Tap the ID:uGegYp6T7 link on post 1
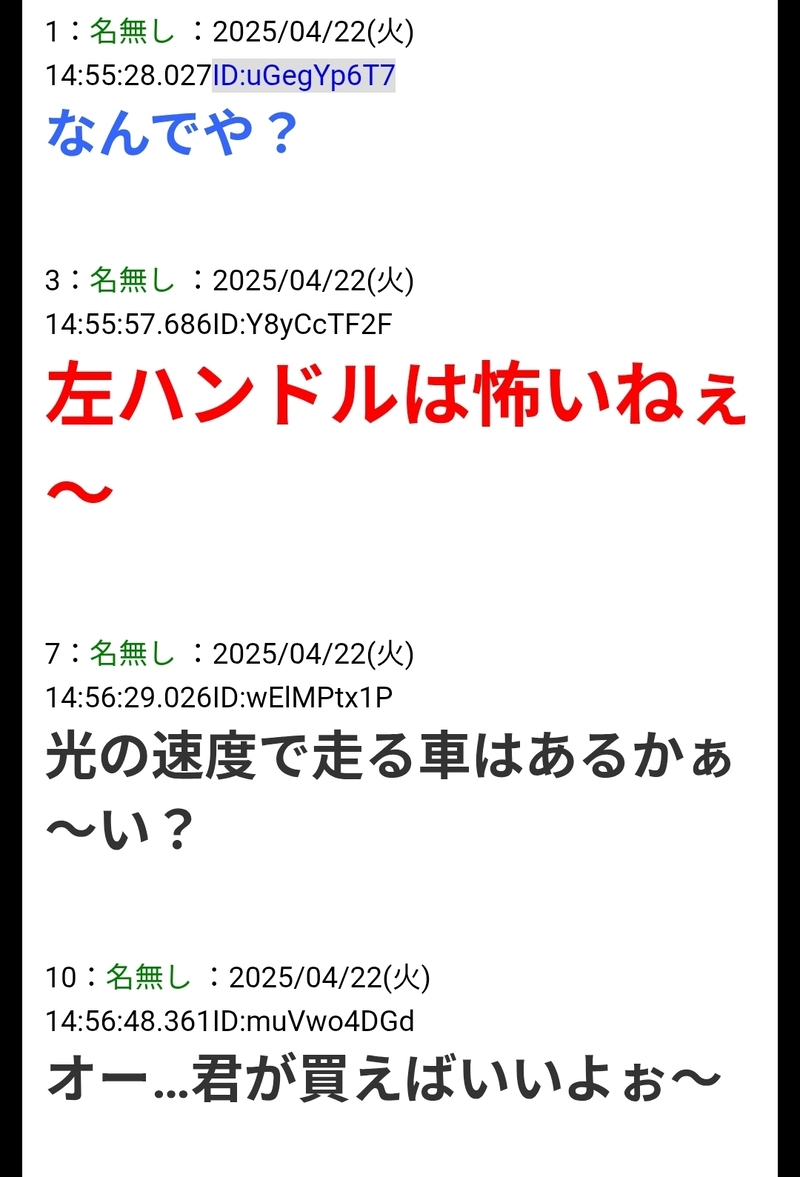The width and height of the screenshot is (800, 1177). [x=303, y=76]
